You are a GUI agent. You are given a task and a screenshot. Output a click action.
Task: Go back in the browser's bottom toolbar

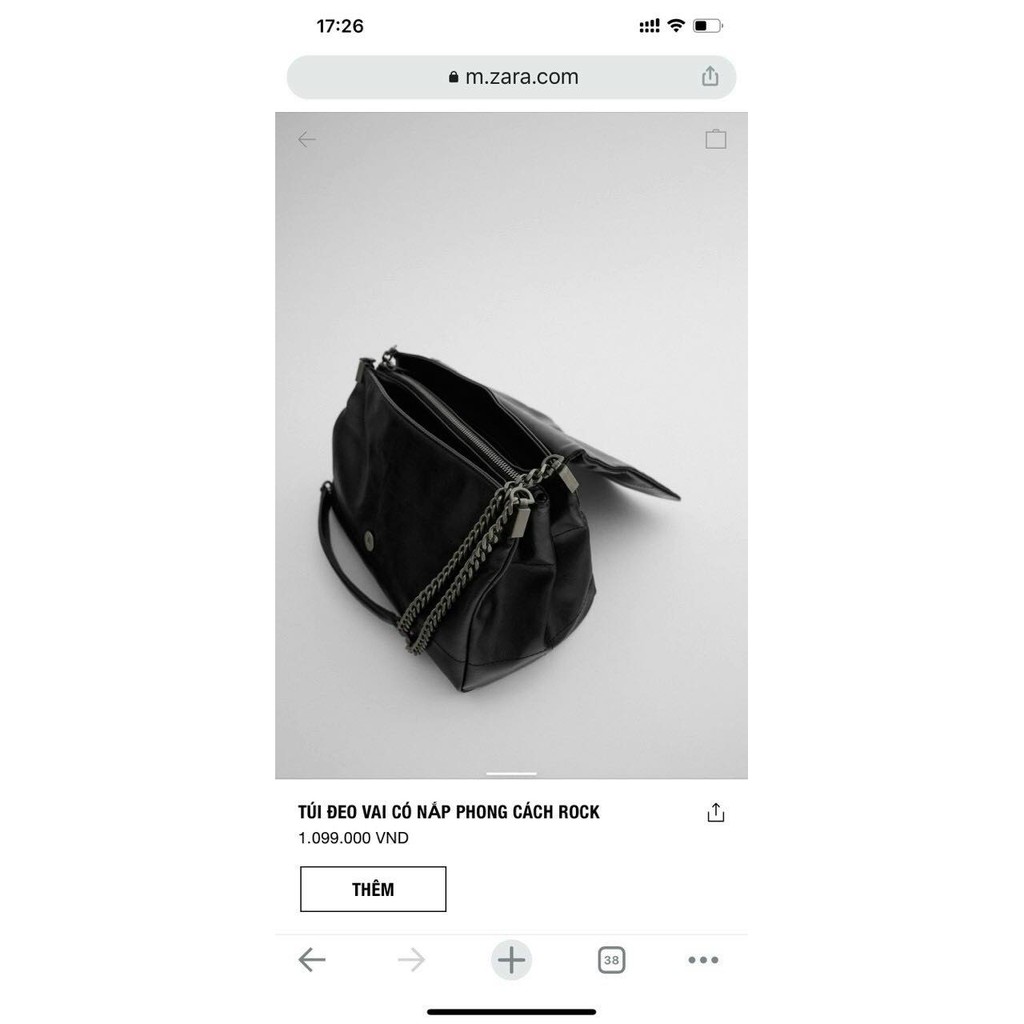click(x=312, y=959)
